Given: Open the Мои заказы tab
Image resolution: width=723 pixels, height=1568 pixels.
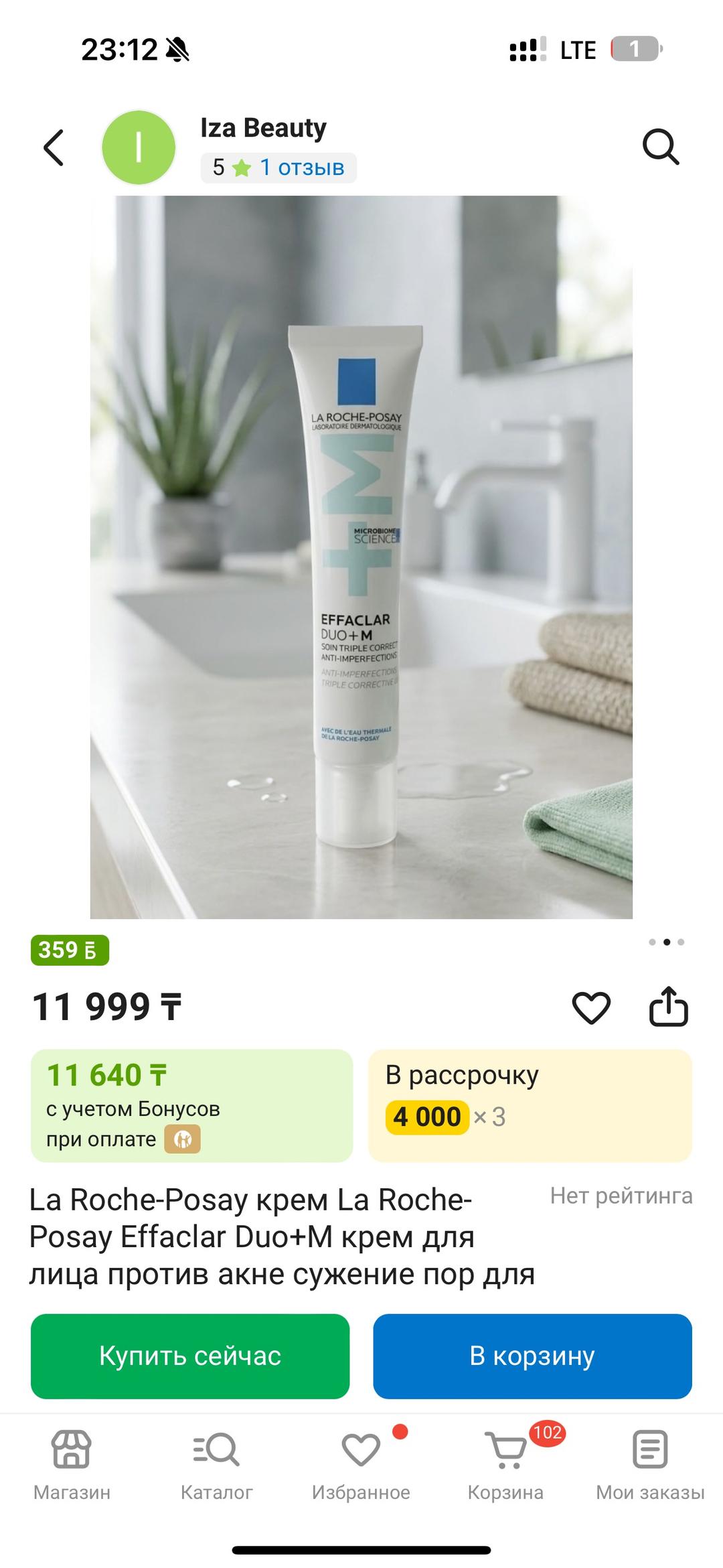Looking at the screenshot, I should pyautogui.click(x=651, y=1466).
